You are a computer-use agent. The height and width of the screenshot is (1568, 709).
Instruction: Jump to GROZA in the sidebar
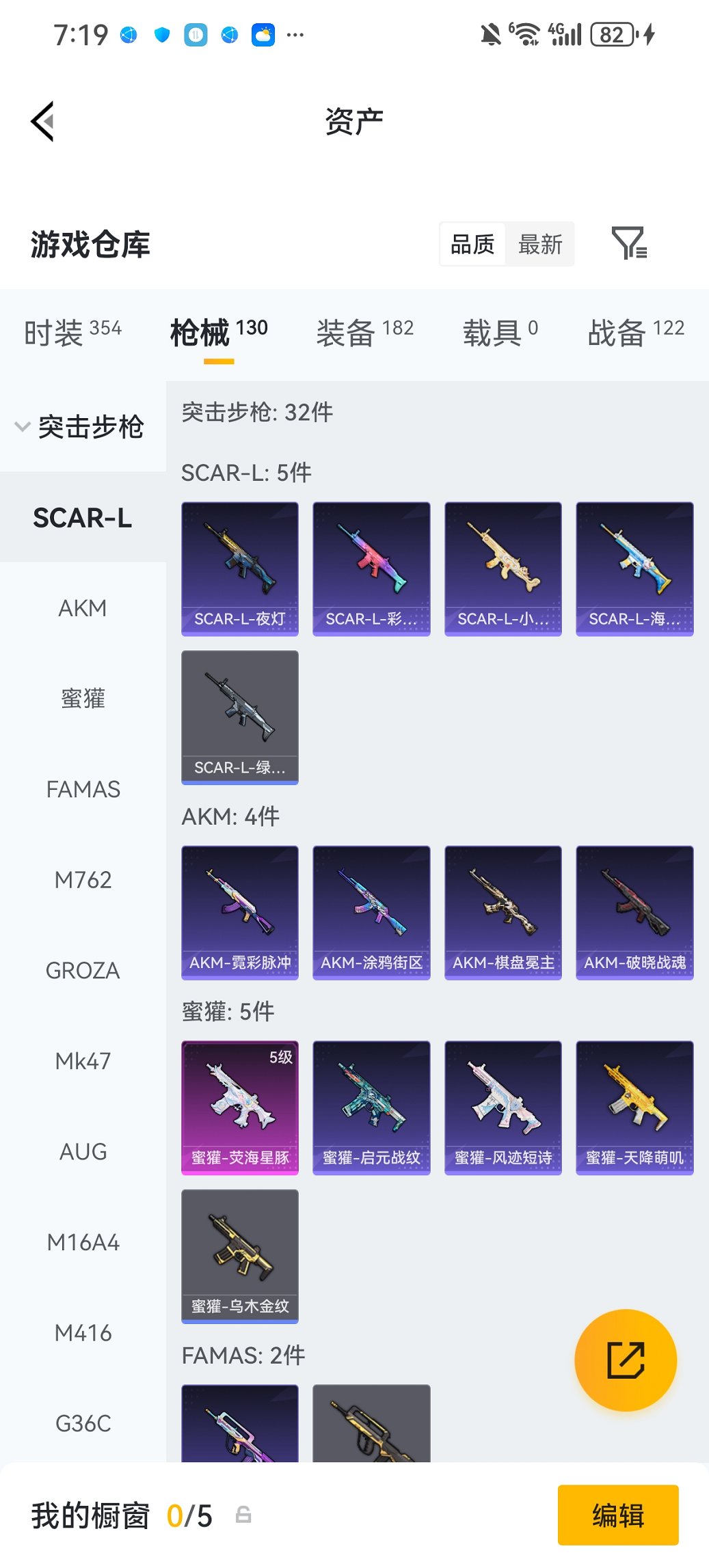pos(83,970)
